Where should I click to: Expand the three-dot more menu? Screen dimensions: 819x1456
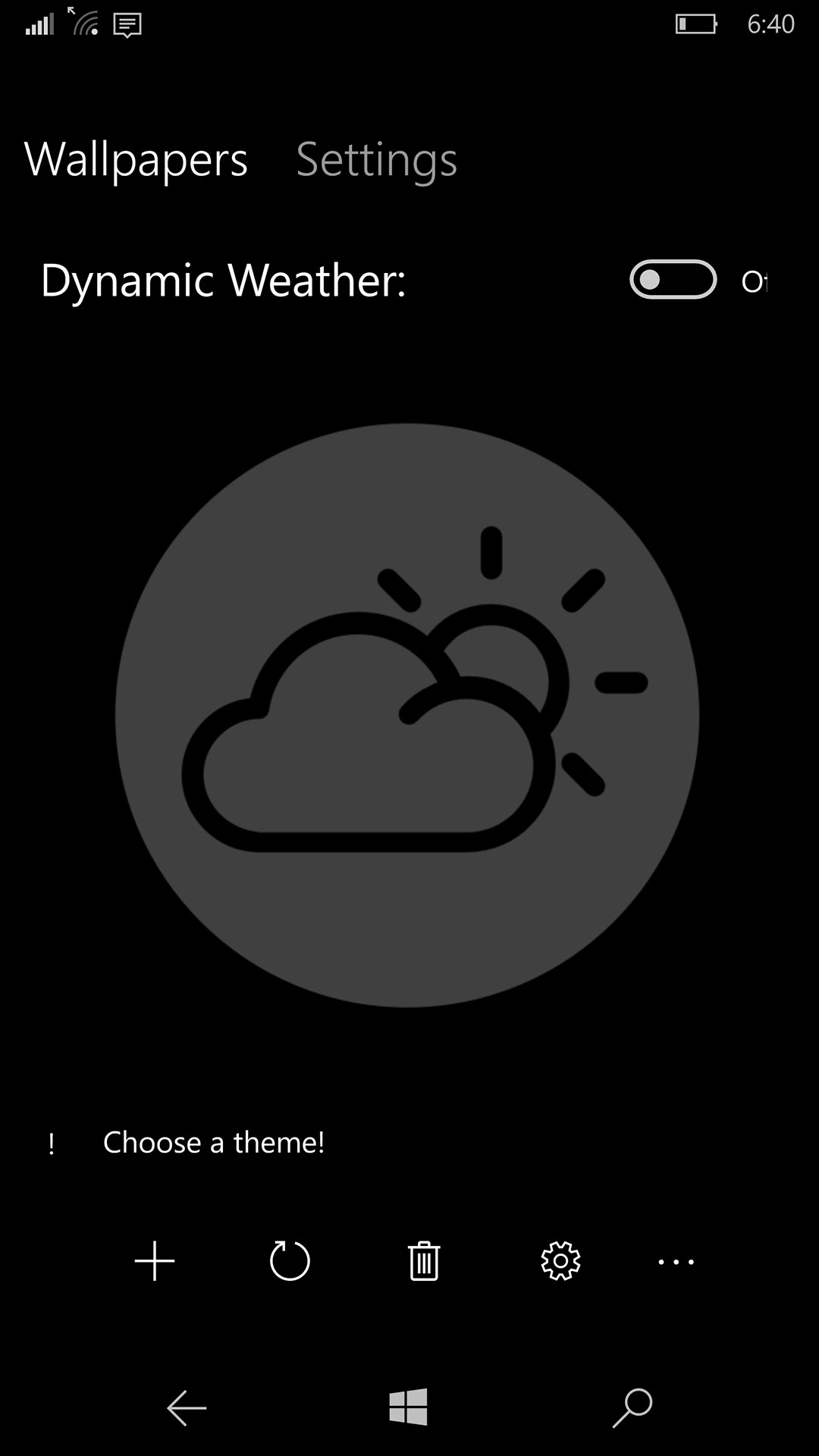pos(676,1262)
